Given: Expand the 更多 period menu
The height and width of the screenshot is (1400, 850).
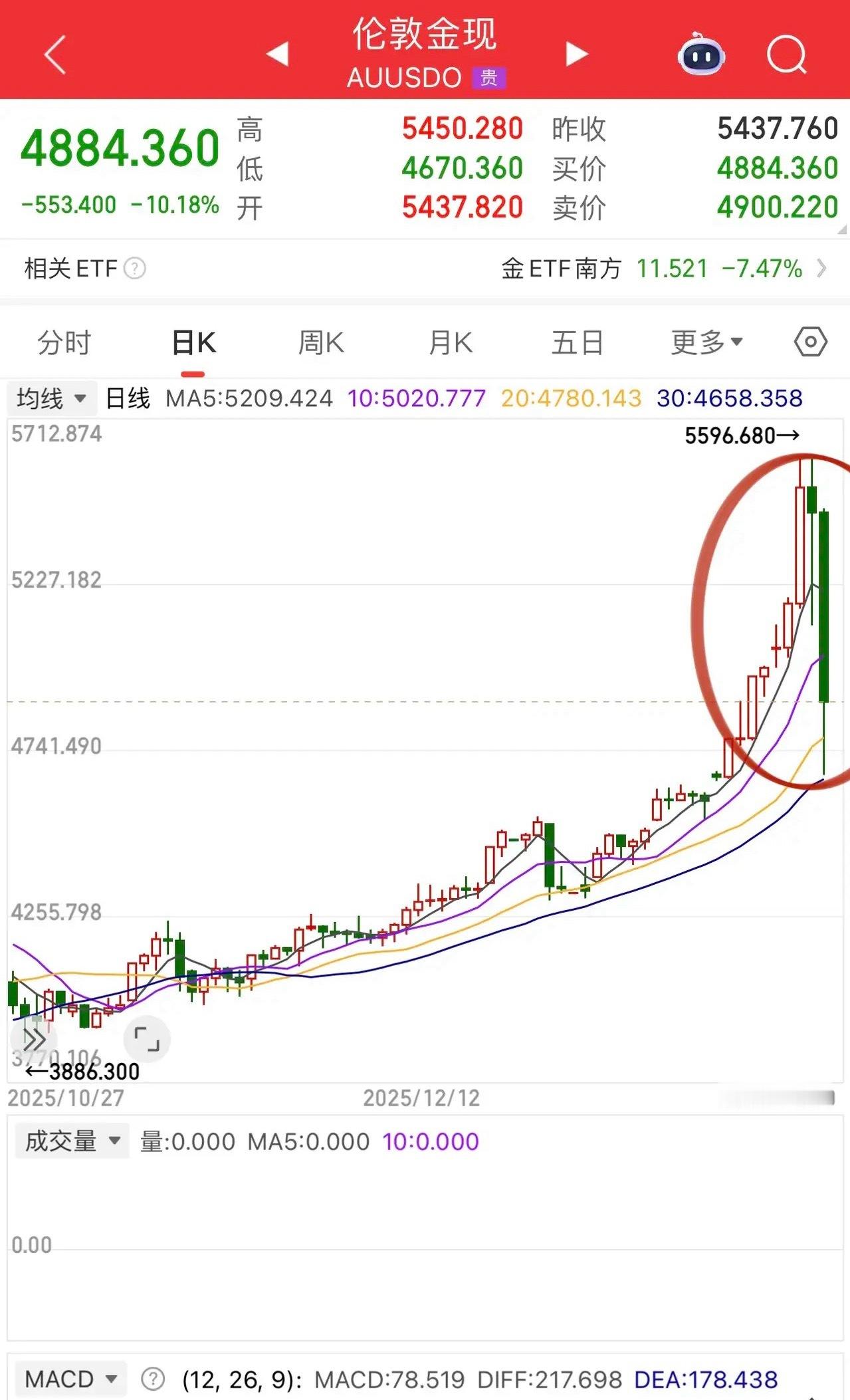Looking at the screenshot, I should [706, 342].
